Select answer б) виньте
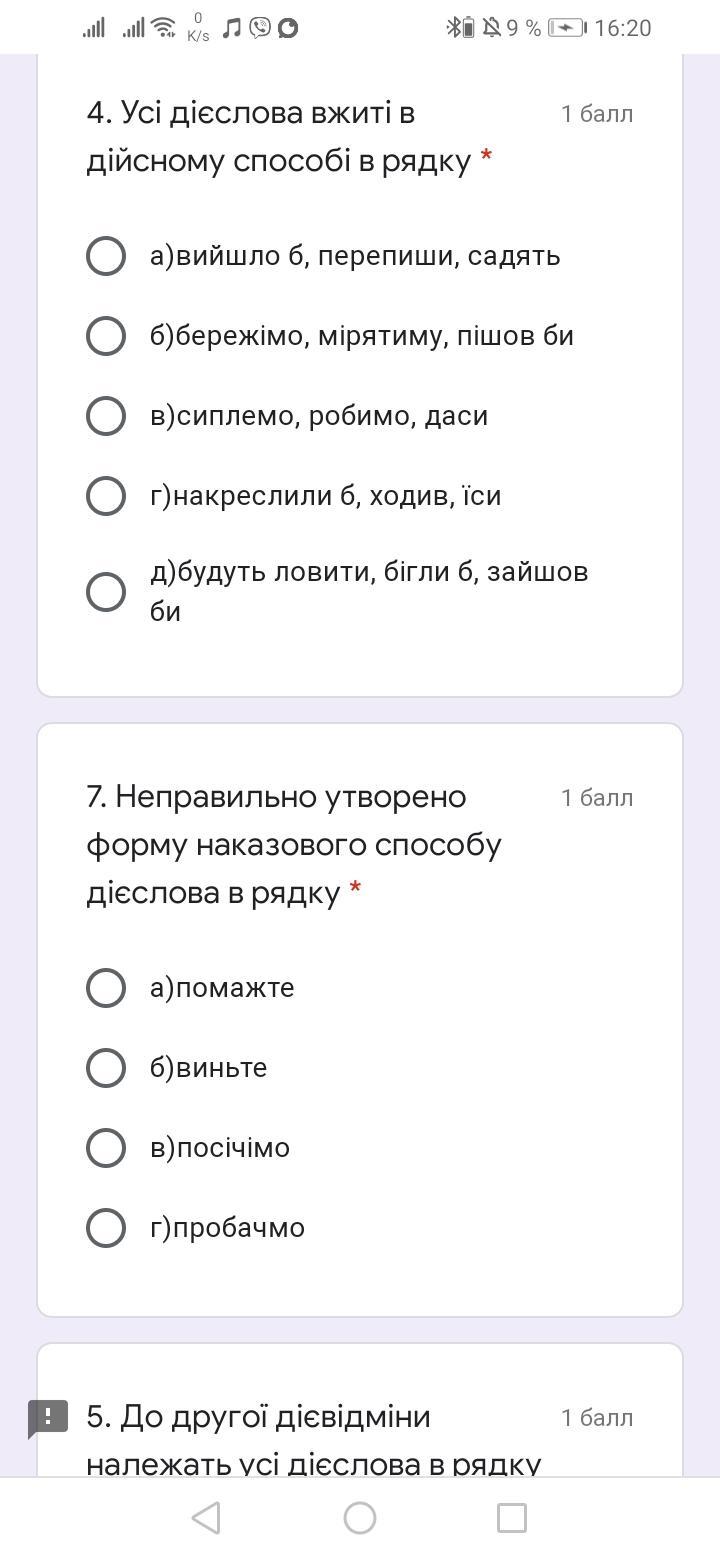The width and height of the screenshot is (720, 1560). (106, 1068)
